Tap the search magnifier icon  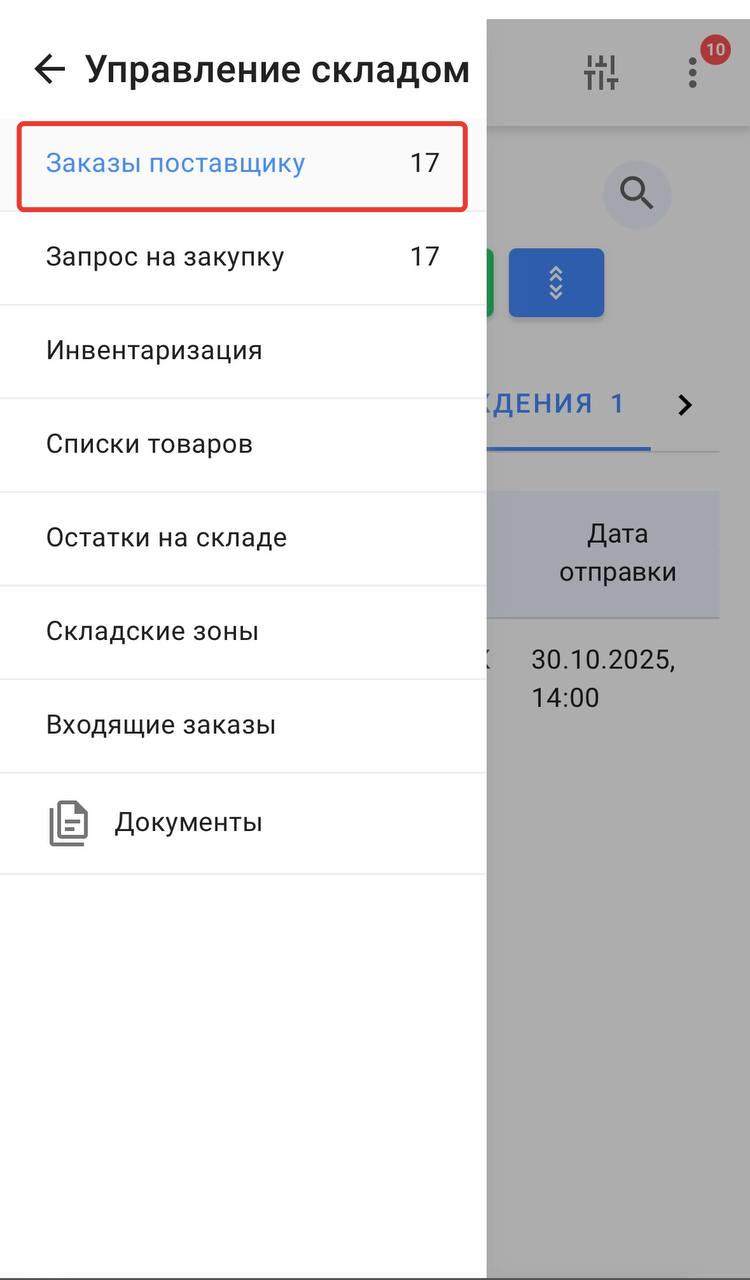click(636, 193)
